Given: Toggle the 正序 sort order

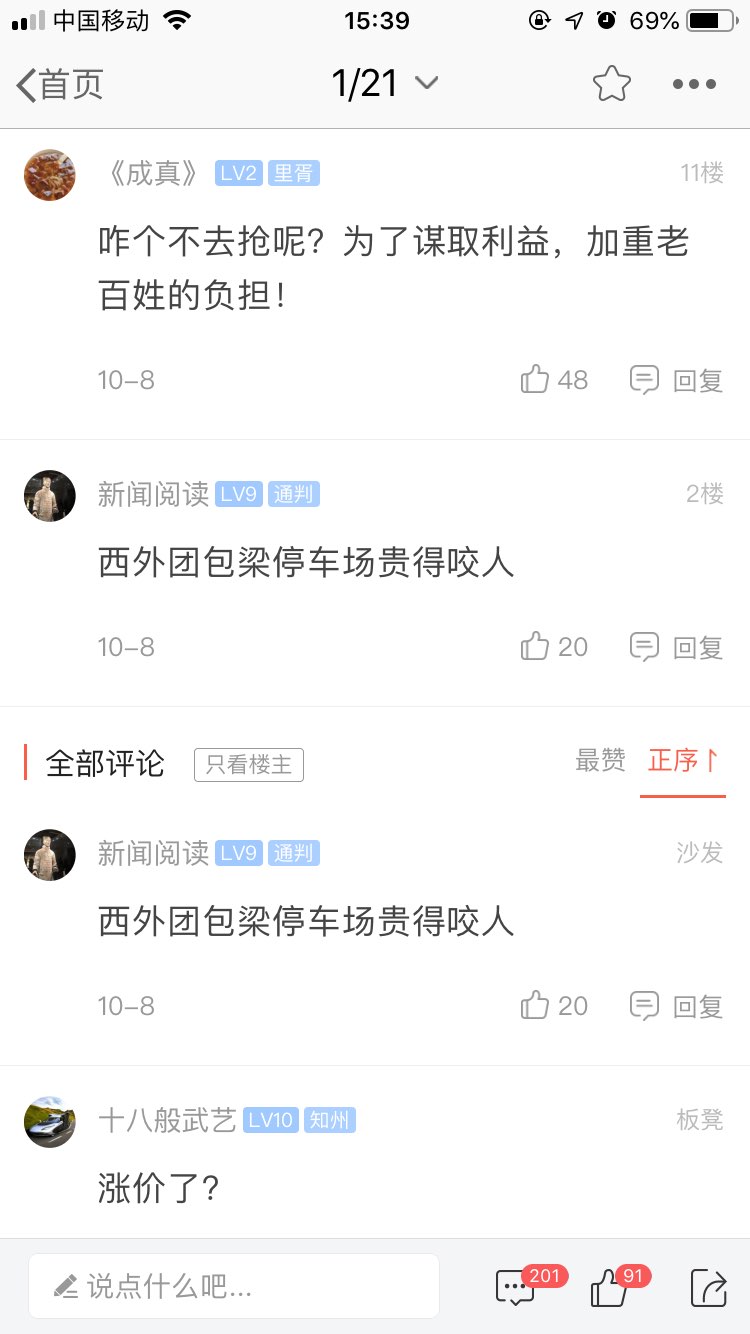Looking at the screenshot, I should click(683, 761).
